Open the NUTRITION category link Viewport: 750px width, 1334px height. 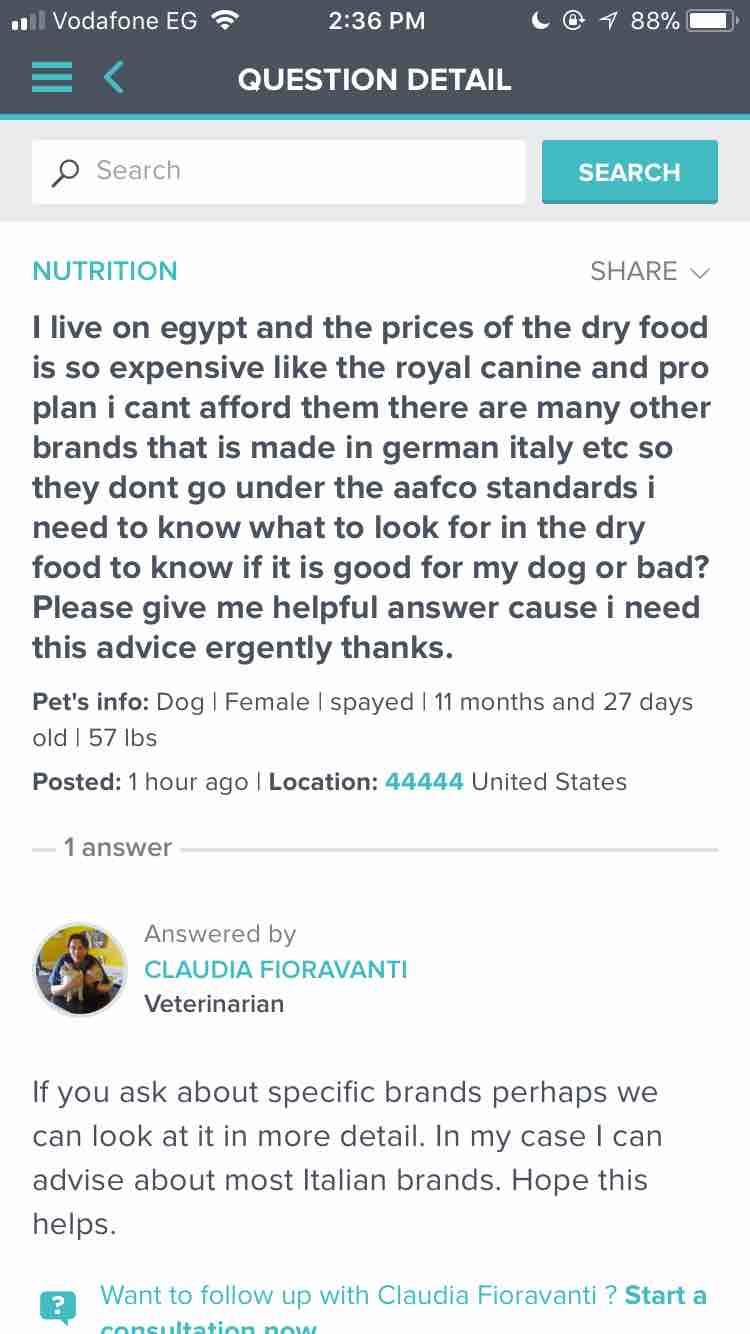click(x=105, y=271)
